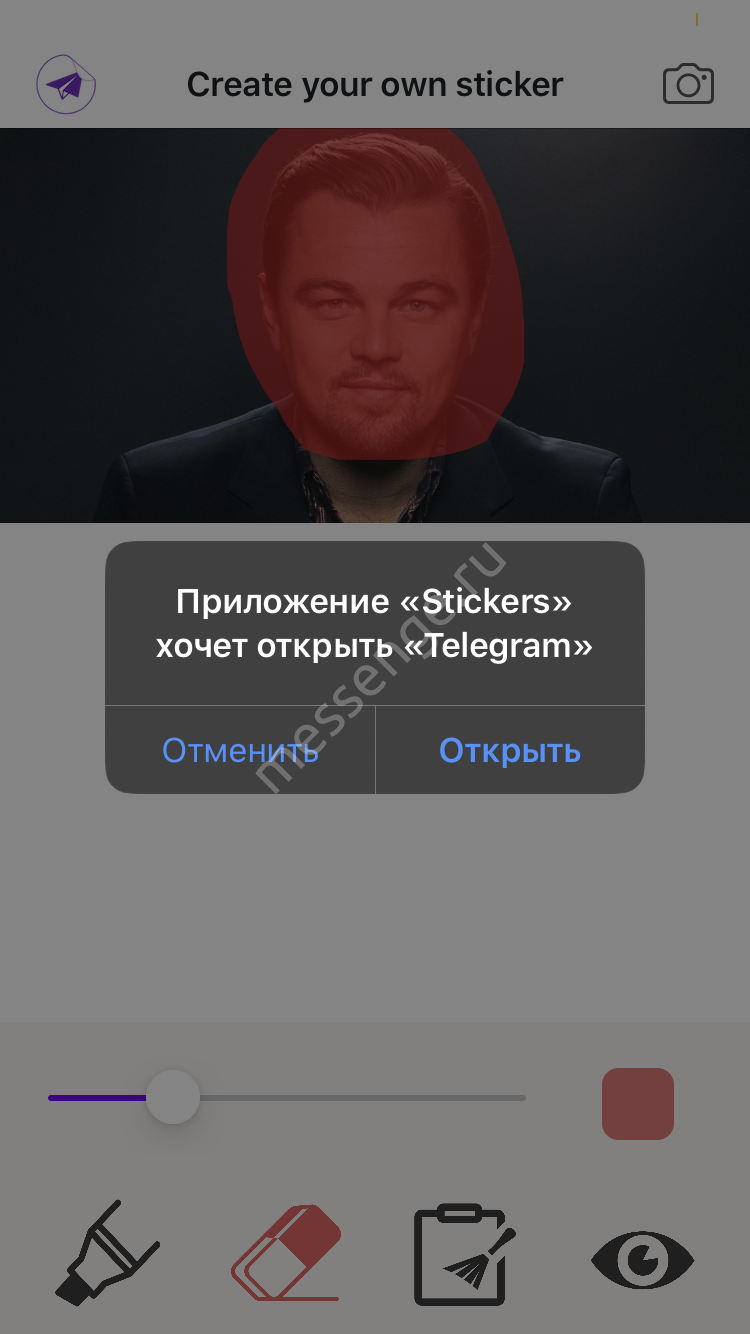Screen dimensions: 750x1334
Task: Tap Открыть to open Telegram
Action: coord(509,751)
